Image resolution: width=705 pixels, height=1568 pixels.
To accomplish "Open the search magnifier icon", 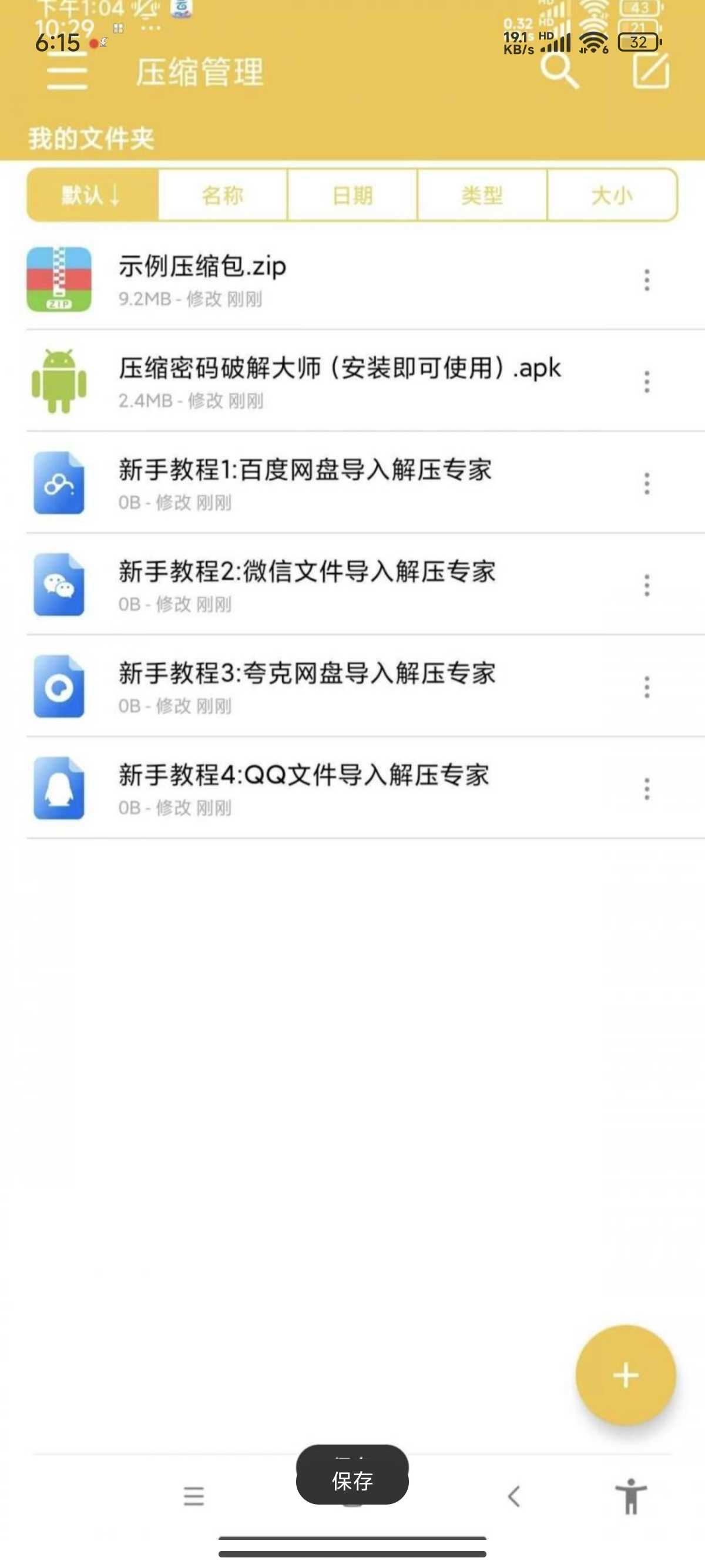I will [559, 71].
